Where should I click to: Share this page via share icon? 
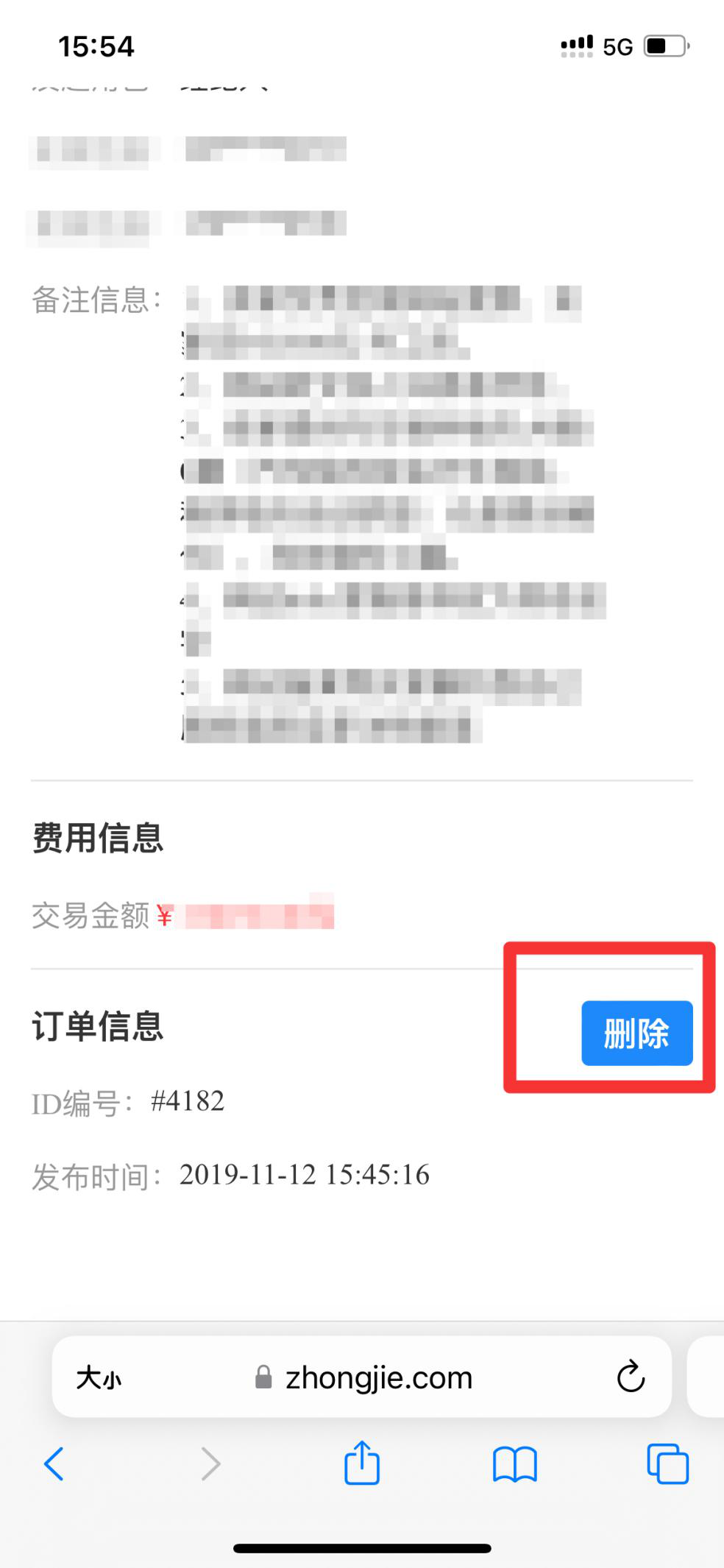tap(362, 1463)
